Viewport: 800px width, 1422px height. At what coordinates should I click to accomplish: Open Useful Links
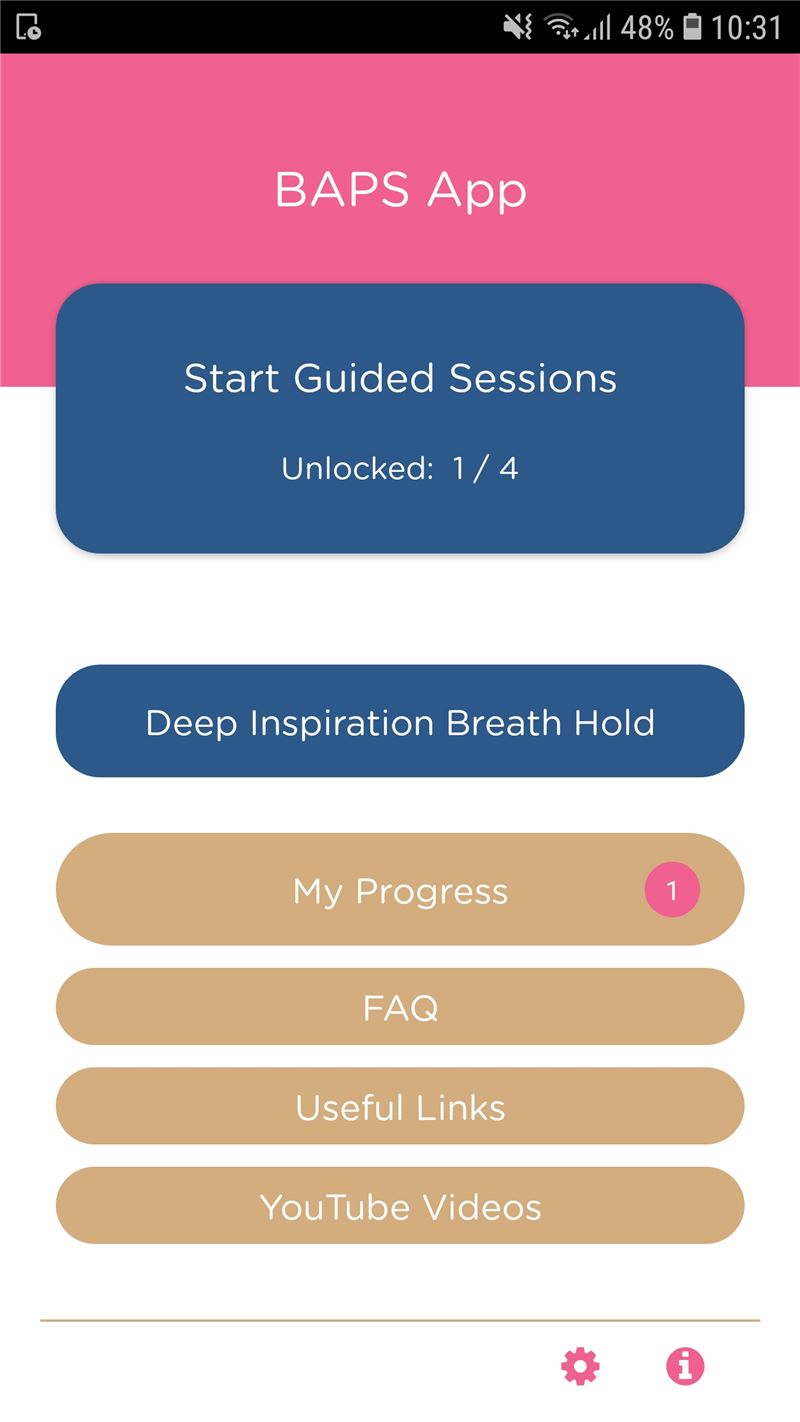click(400, 1106)
